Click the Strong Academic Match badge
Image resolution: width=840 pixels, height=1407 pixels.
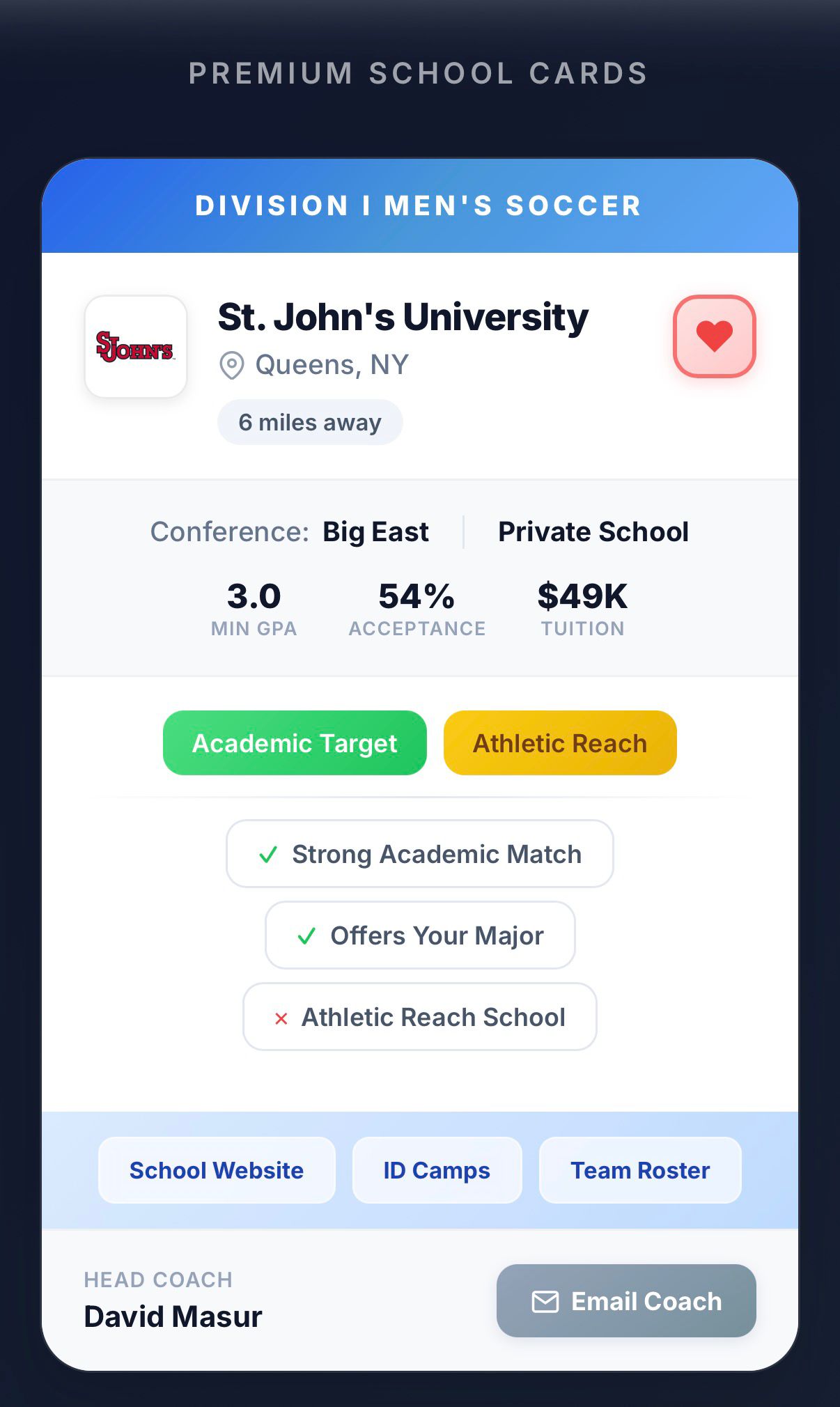coord(419,854)
